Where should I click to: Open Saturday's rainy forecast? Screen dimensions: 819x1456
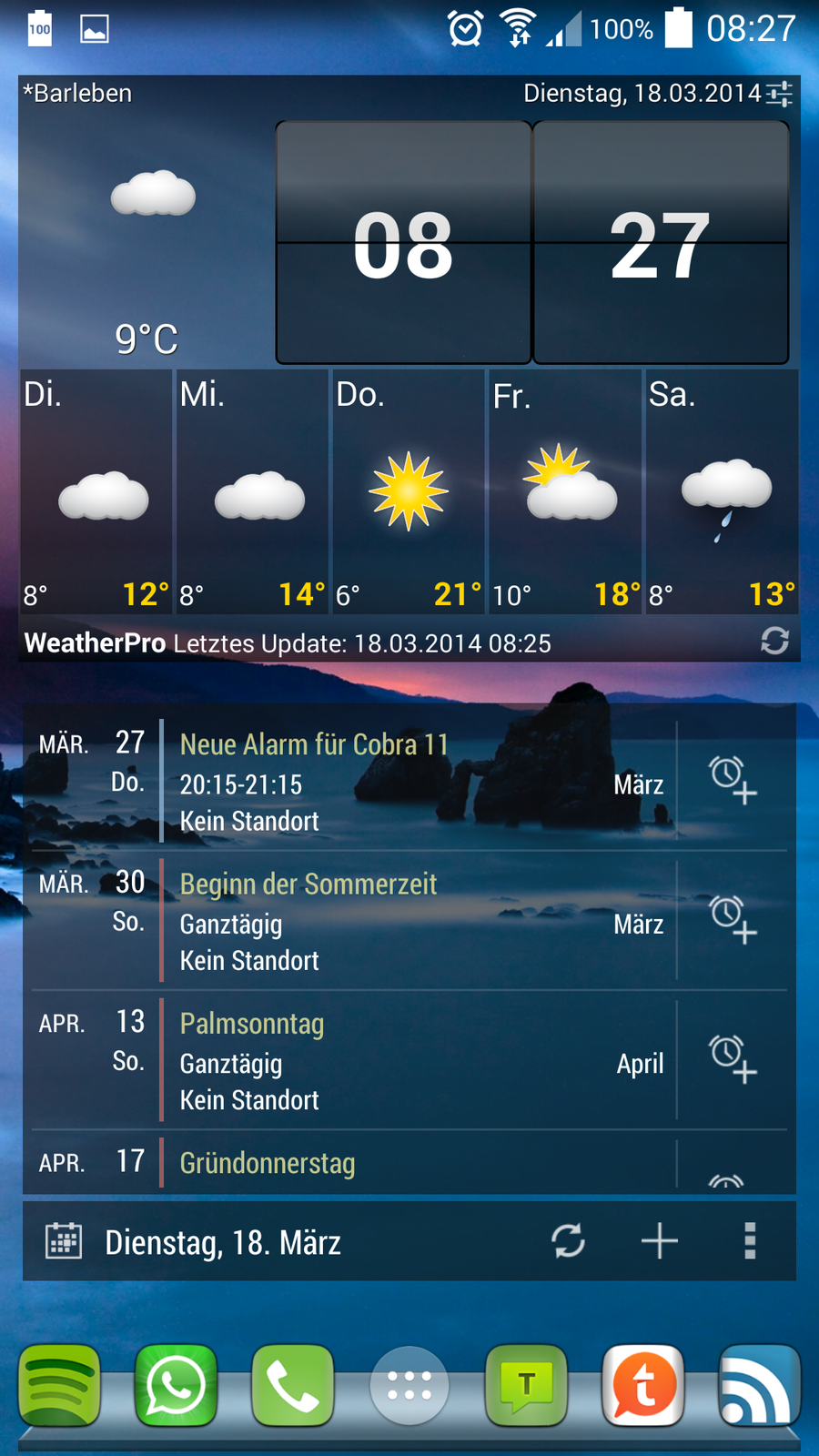(723, 491)
